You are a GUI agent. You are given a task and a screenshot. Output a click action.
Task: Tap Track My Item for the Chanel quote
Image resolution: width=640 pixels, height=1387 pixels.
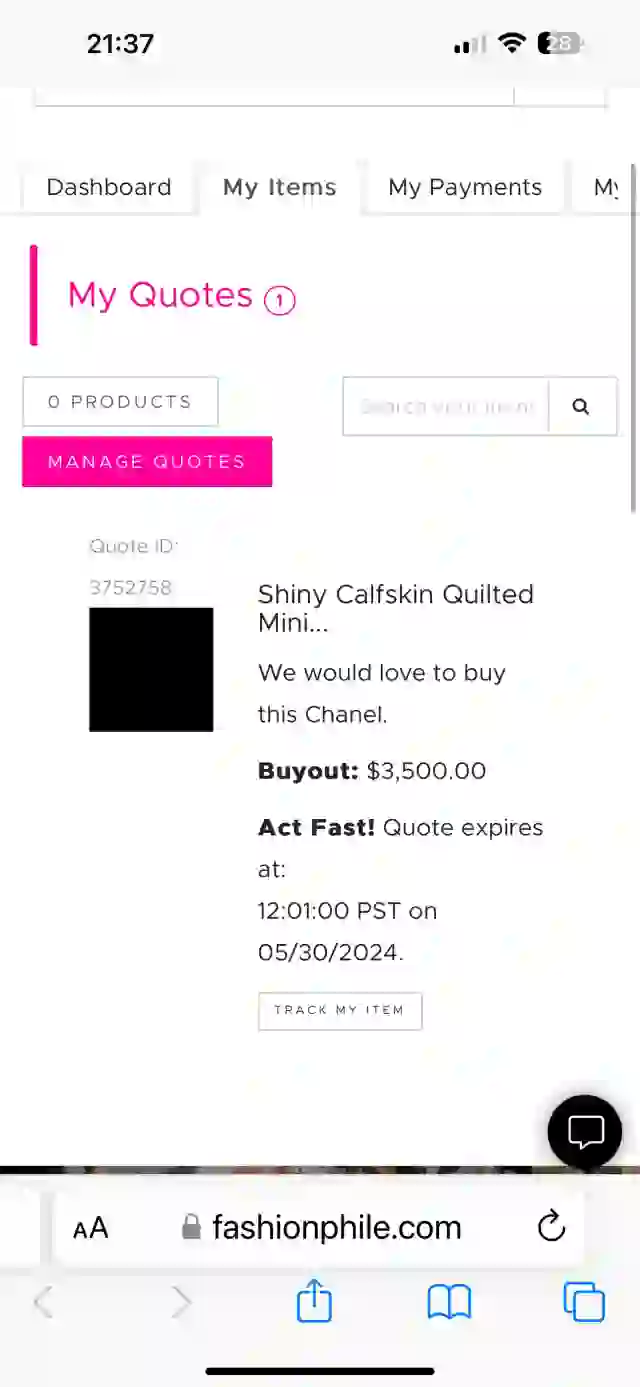[340, 1011]
